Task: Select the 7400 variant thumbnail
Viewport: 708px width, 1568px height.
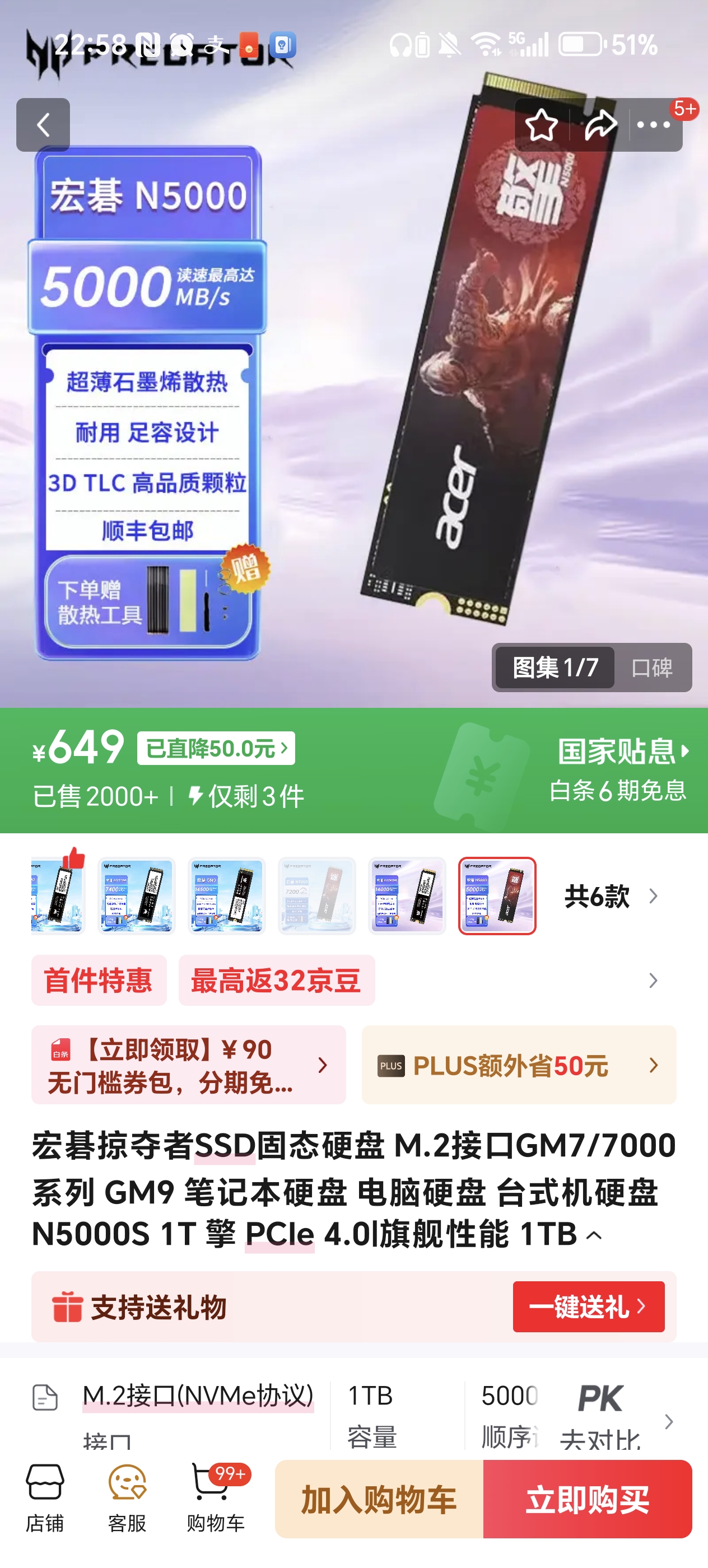Action: click(136, 895)
